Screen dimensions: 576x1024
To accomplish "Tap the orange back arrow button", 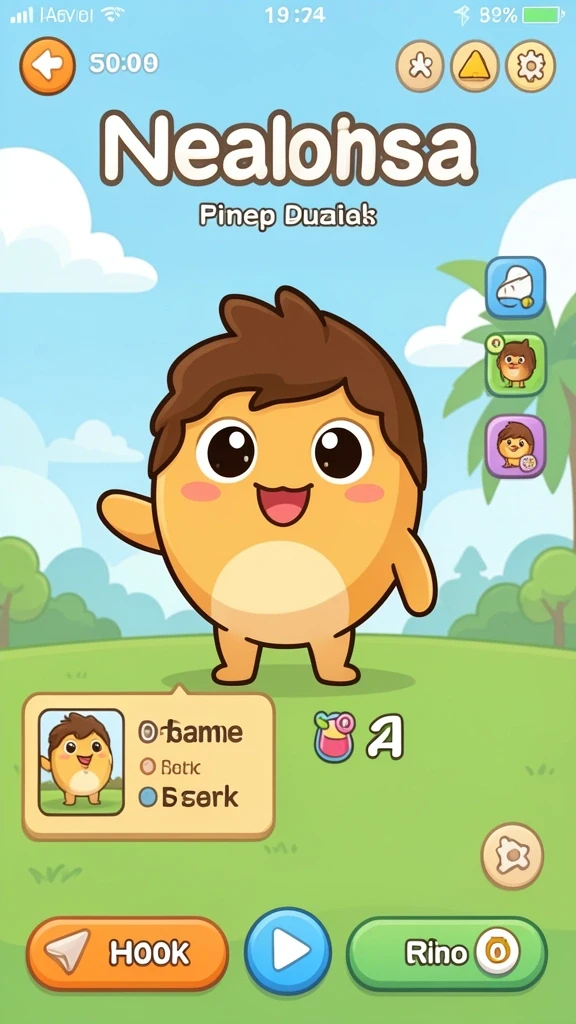I will pyautogui.click(x=48, y=66).
